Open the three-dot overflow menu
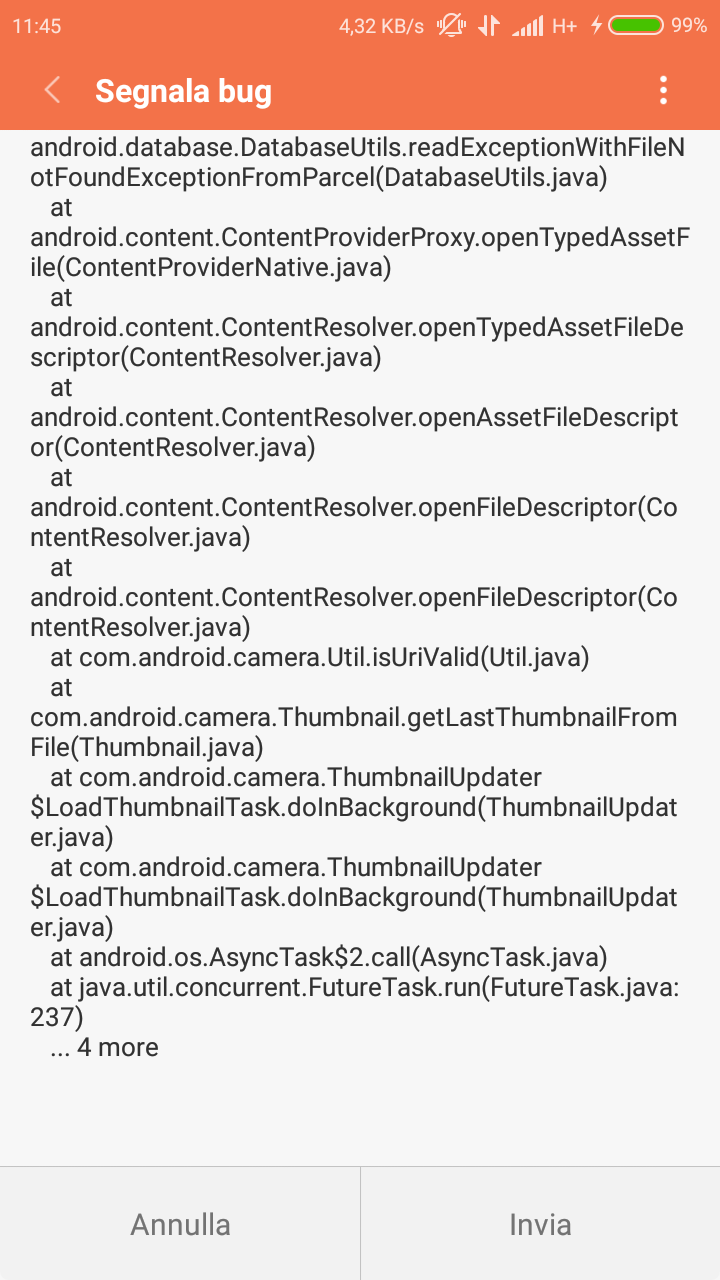720x1280 pixels. pos(663,91)
